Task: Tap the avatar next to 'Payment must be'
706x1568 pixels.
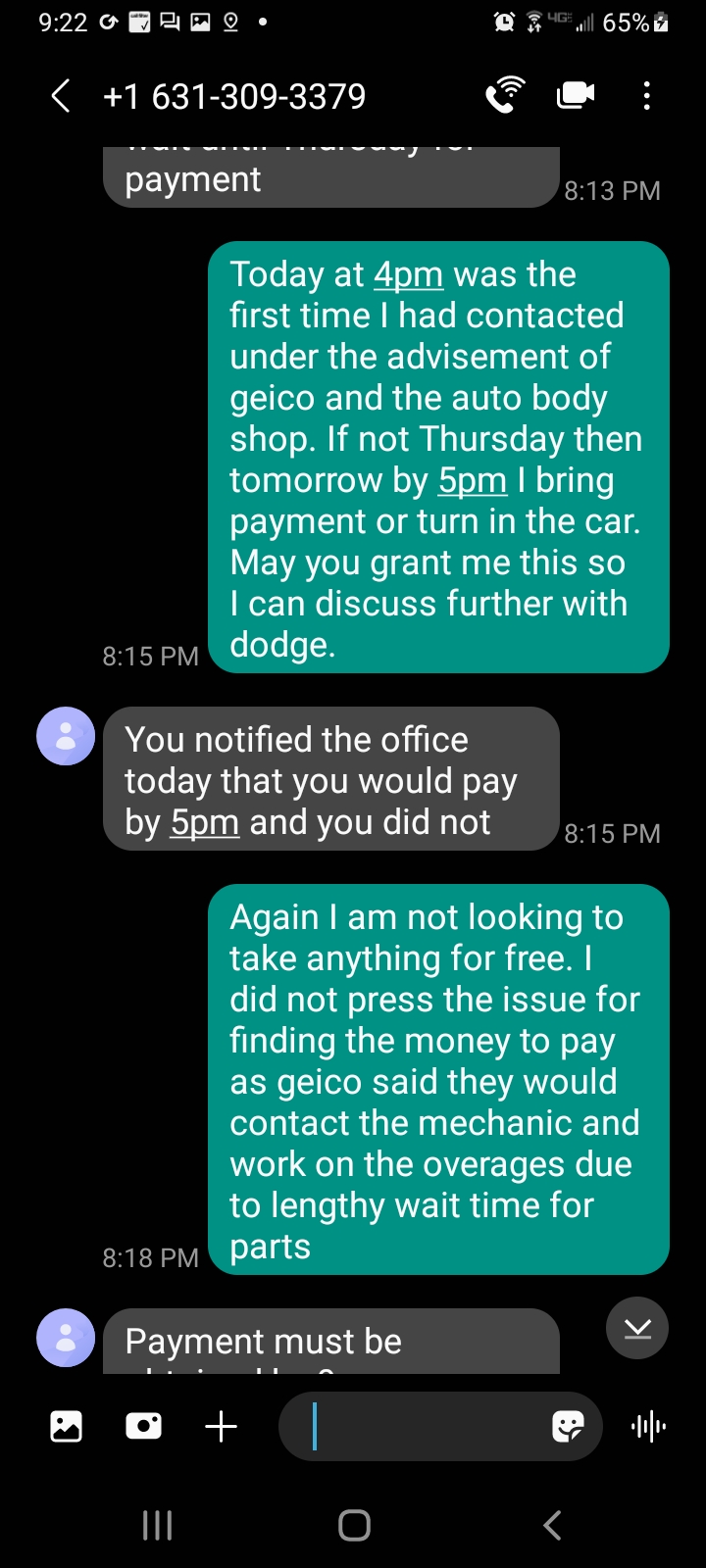Action: 65,1337
